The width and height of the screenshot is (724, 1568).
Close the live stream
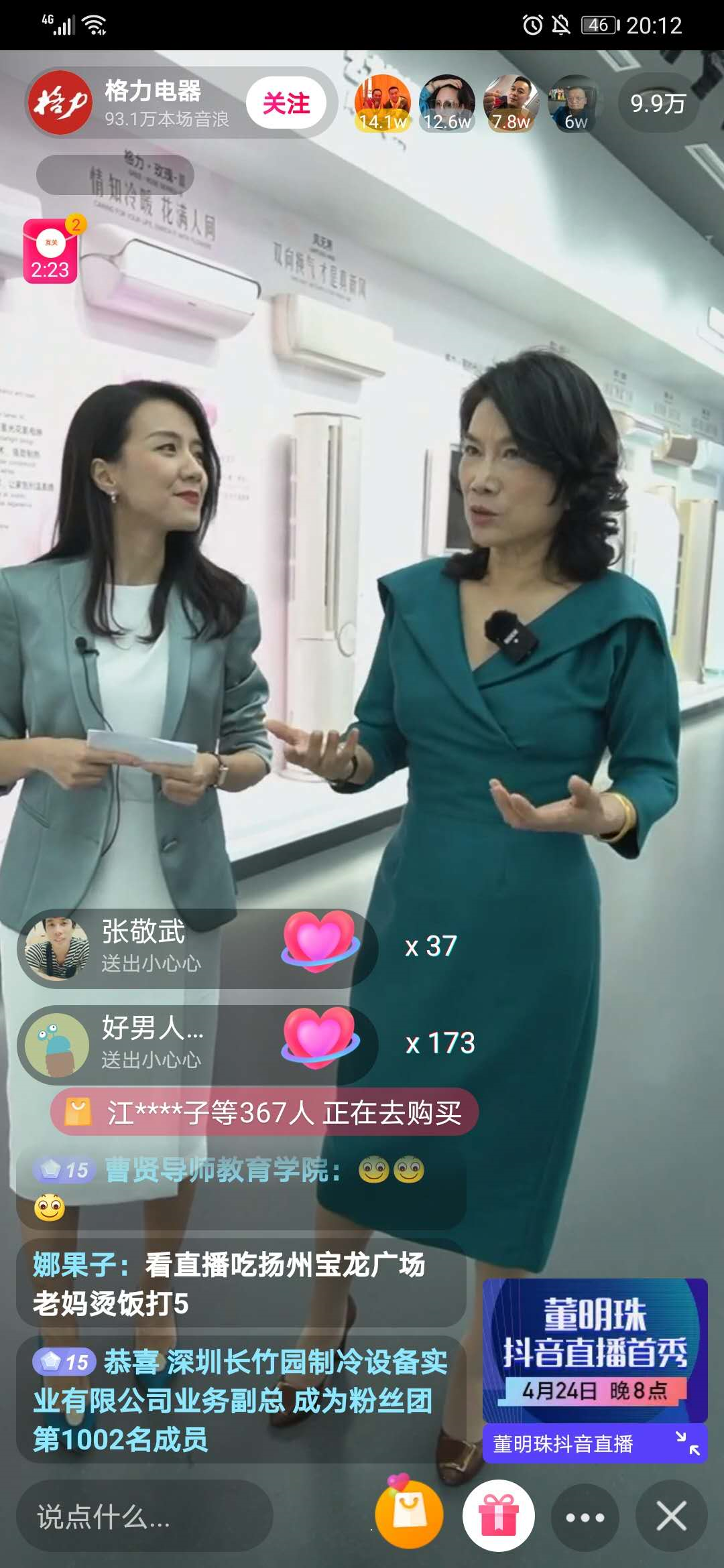(671, 1516)
